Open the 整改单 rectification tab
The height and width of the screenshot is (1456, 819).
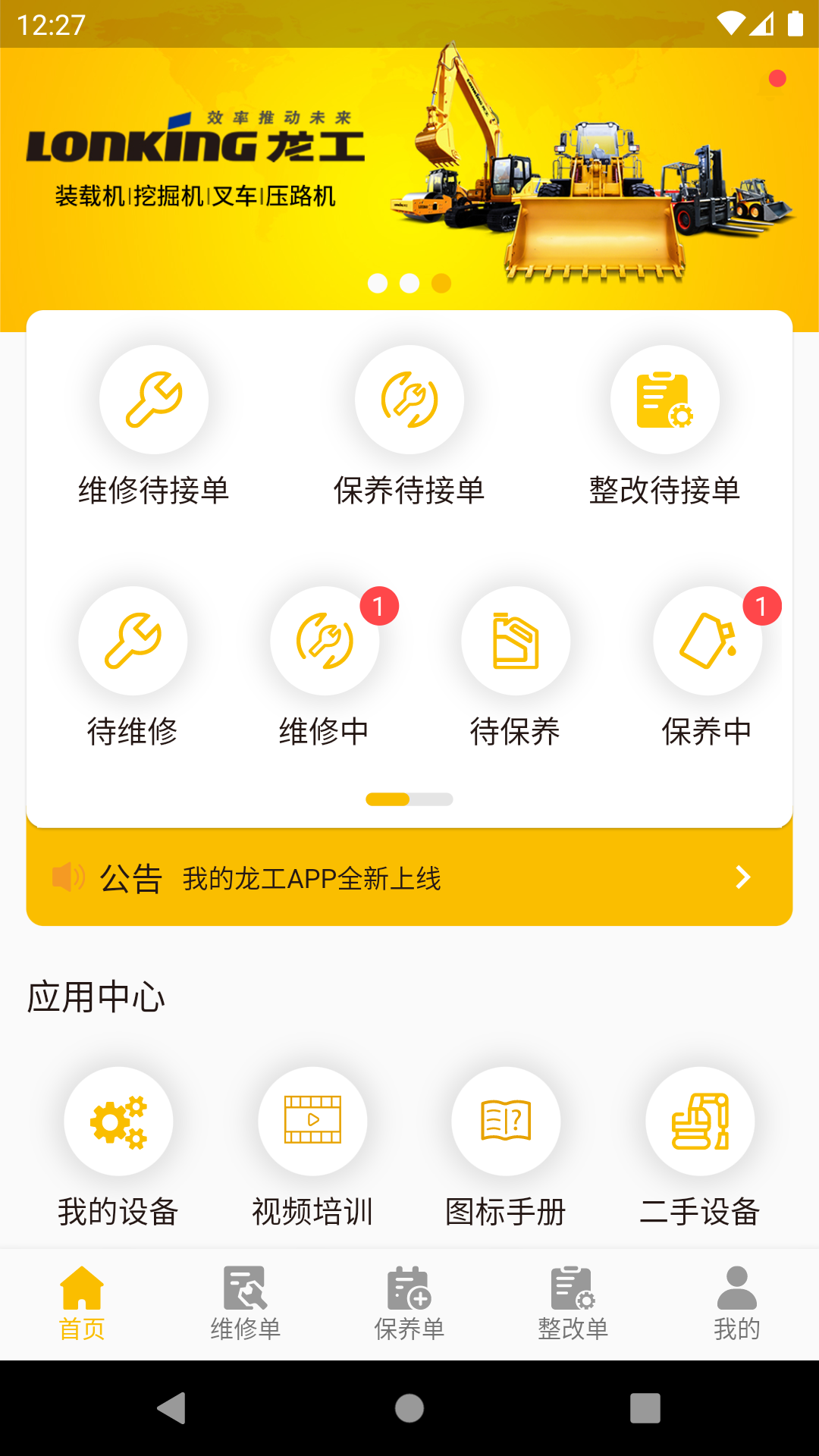pos(573,1304)
